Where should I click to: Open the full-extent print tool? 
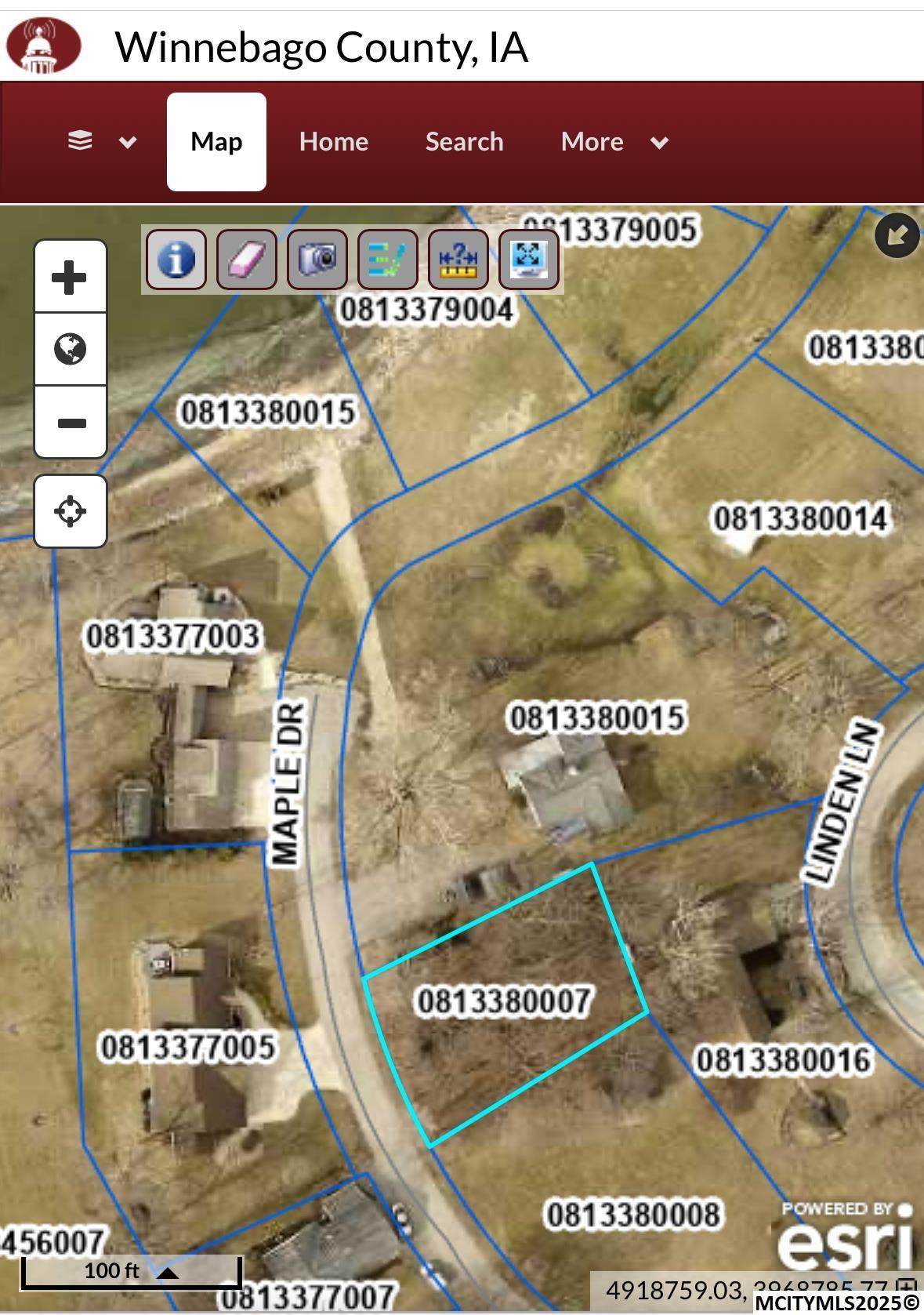click(x=529, y=259)
